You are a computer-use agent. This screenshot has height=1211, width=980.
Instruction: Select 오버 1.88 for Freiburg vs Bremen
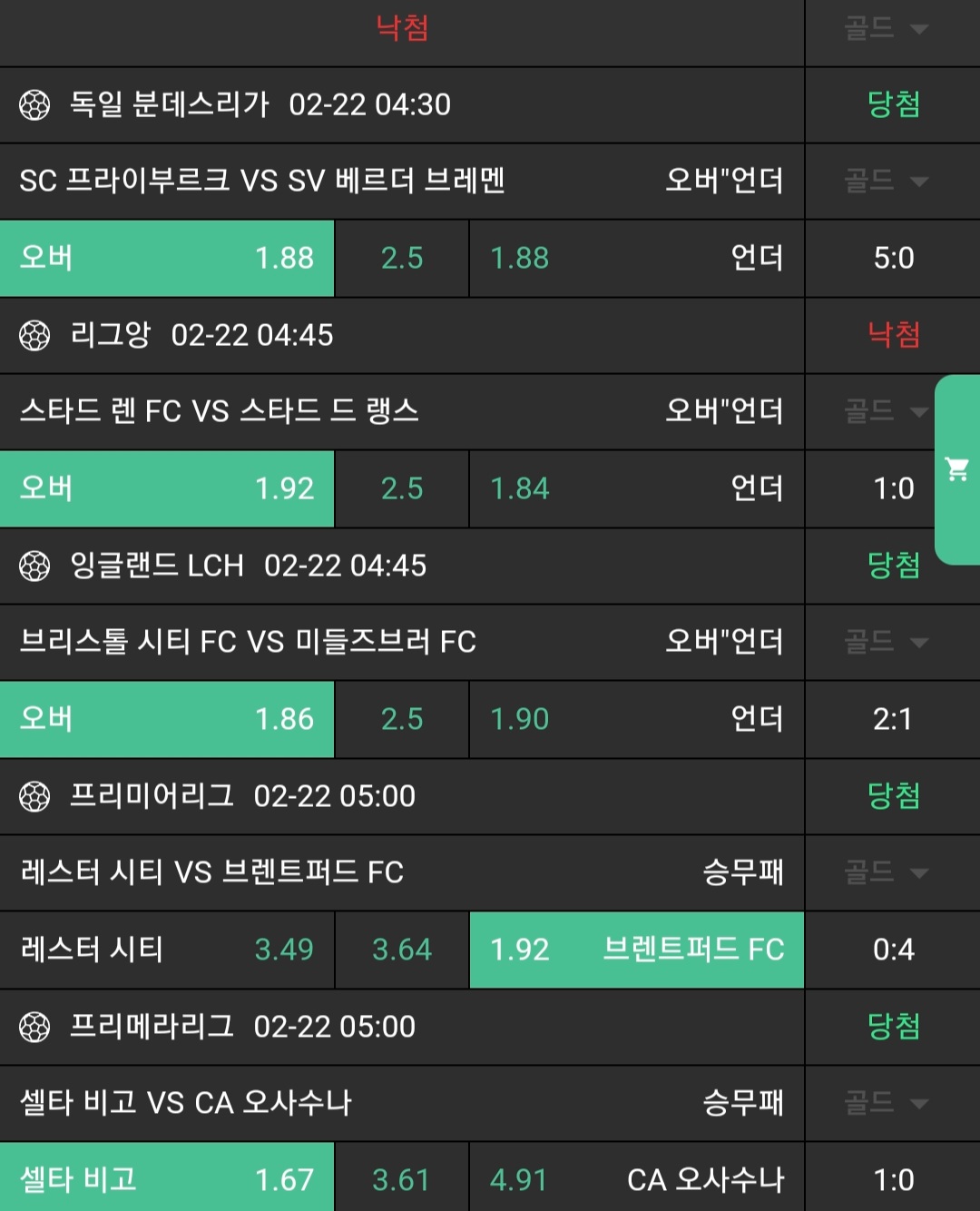[167, 258]
